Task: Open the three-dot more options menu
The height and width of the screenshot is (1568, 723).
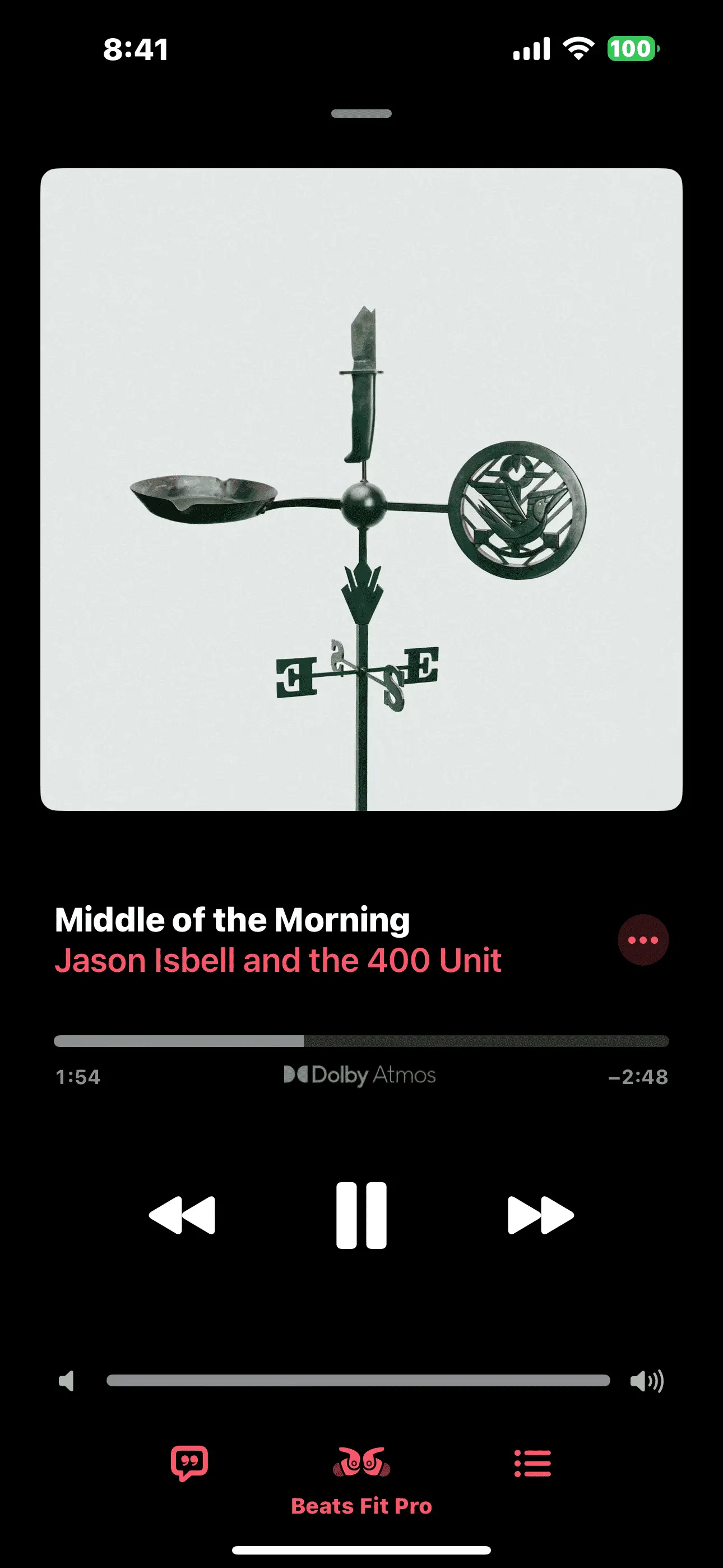Action: (x=643, y=940)
